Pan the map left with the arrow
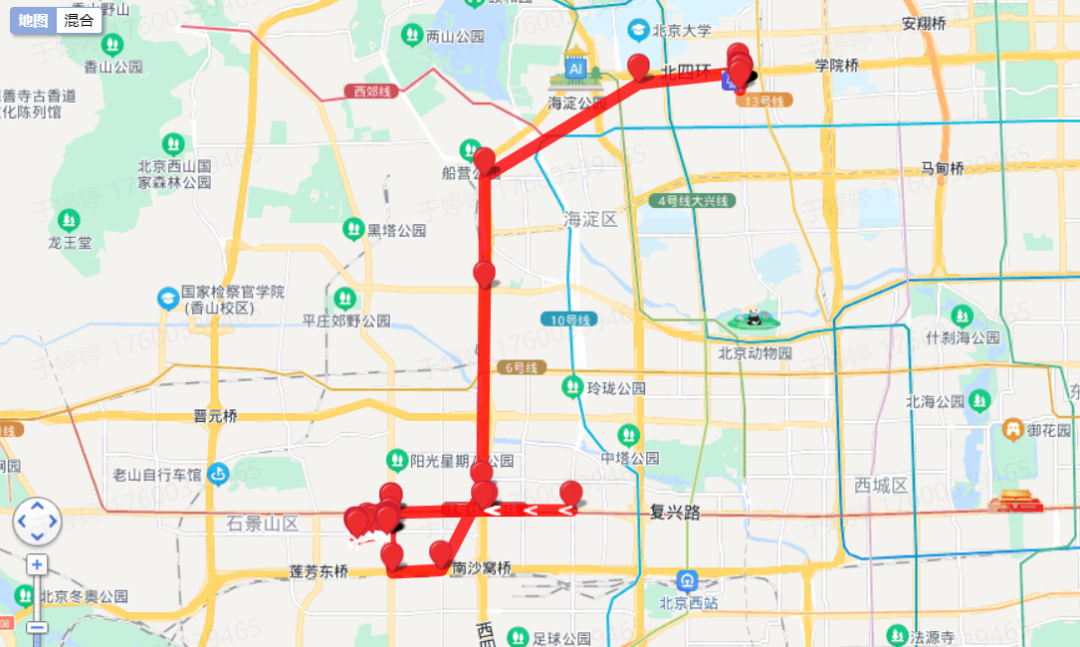 click(x=23, y=522)
